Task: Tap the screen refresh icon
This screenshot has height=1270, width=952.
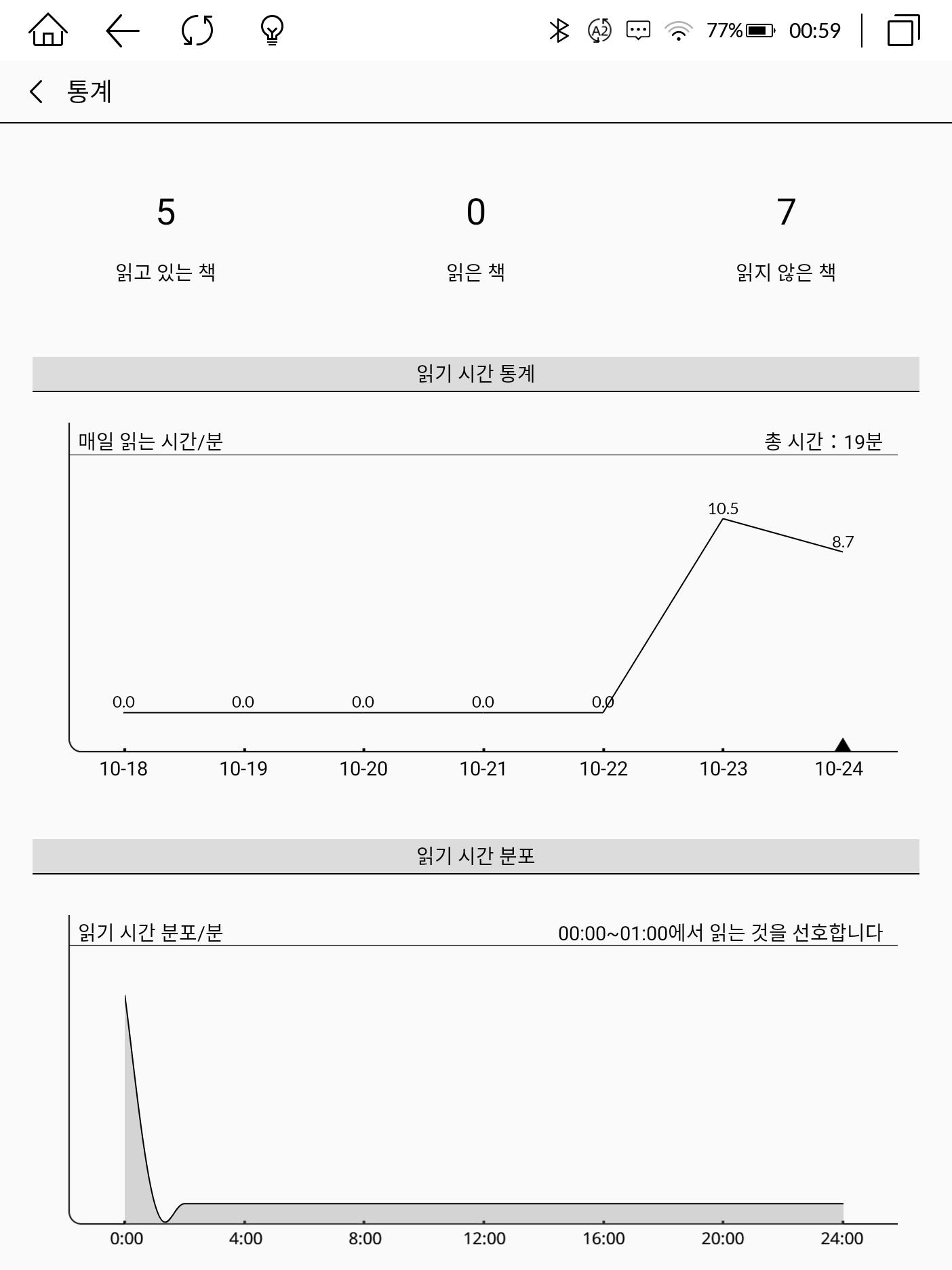Action: 197,31
